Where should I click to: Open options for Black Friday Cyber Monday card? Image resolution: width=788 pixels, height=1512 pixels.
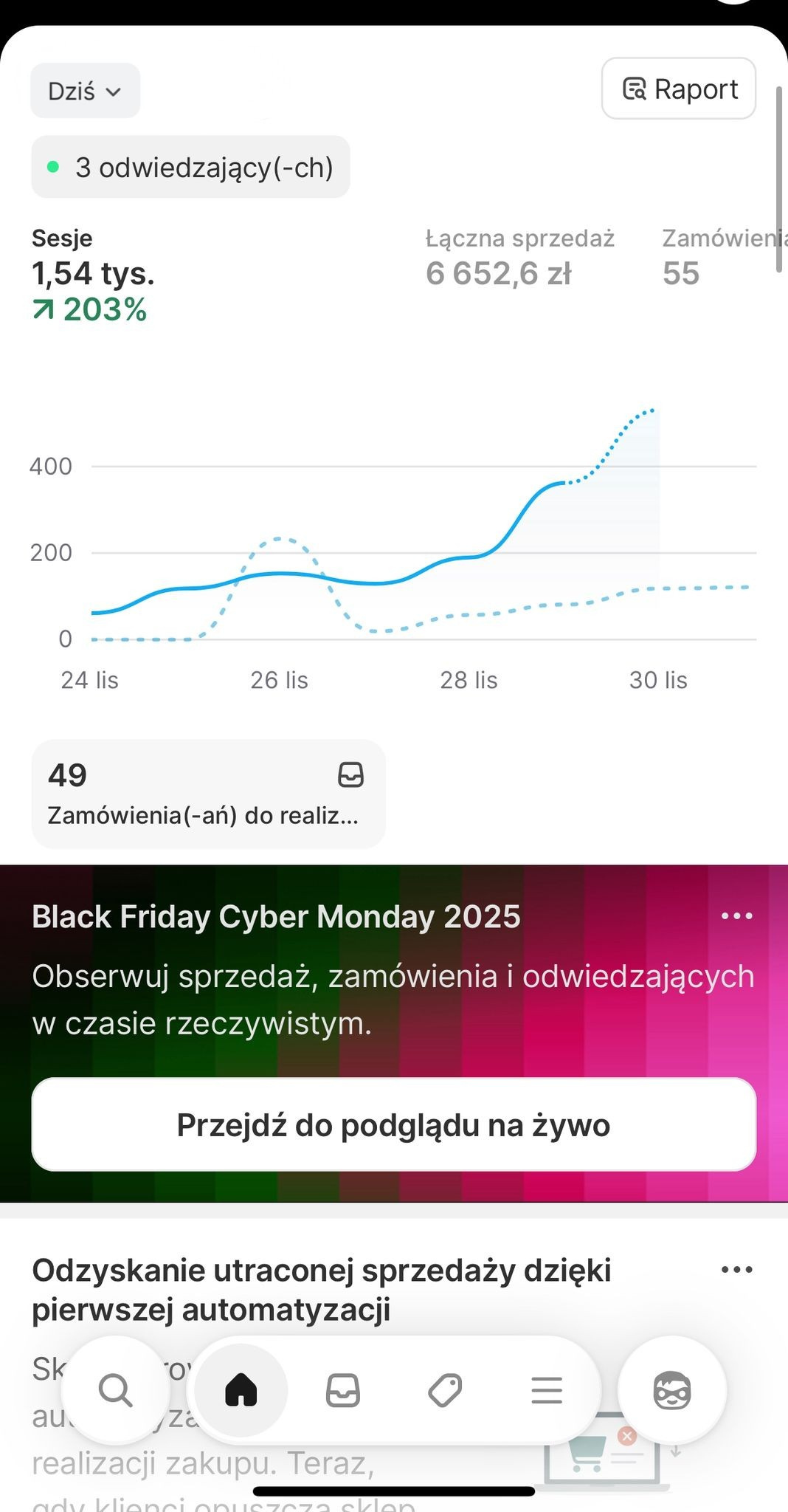[736, 916]
